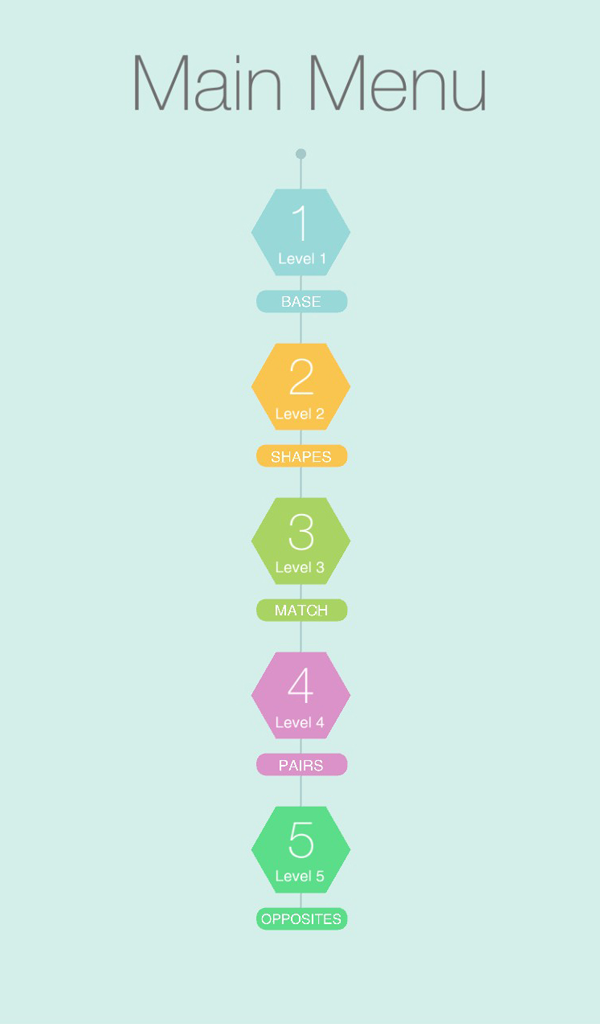The height and width of the screenshot is (1024, 600).
Task: Enter Level 4 hexagon
Action: [300, 695]
